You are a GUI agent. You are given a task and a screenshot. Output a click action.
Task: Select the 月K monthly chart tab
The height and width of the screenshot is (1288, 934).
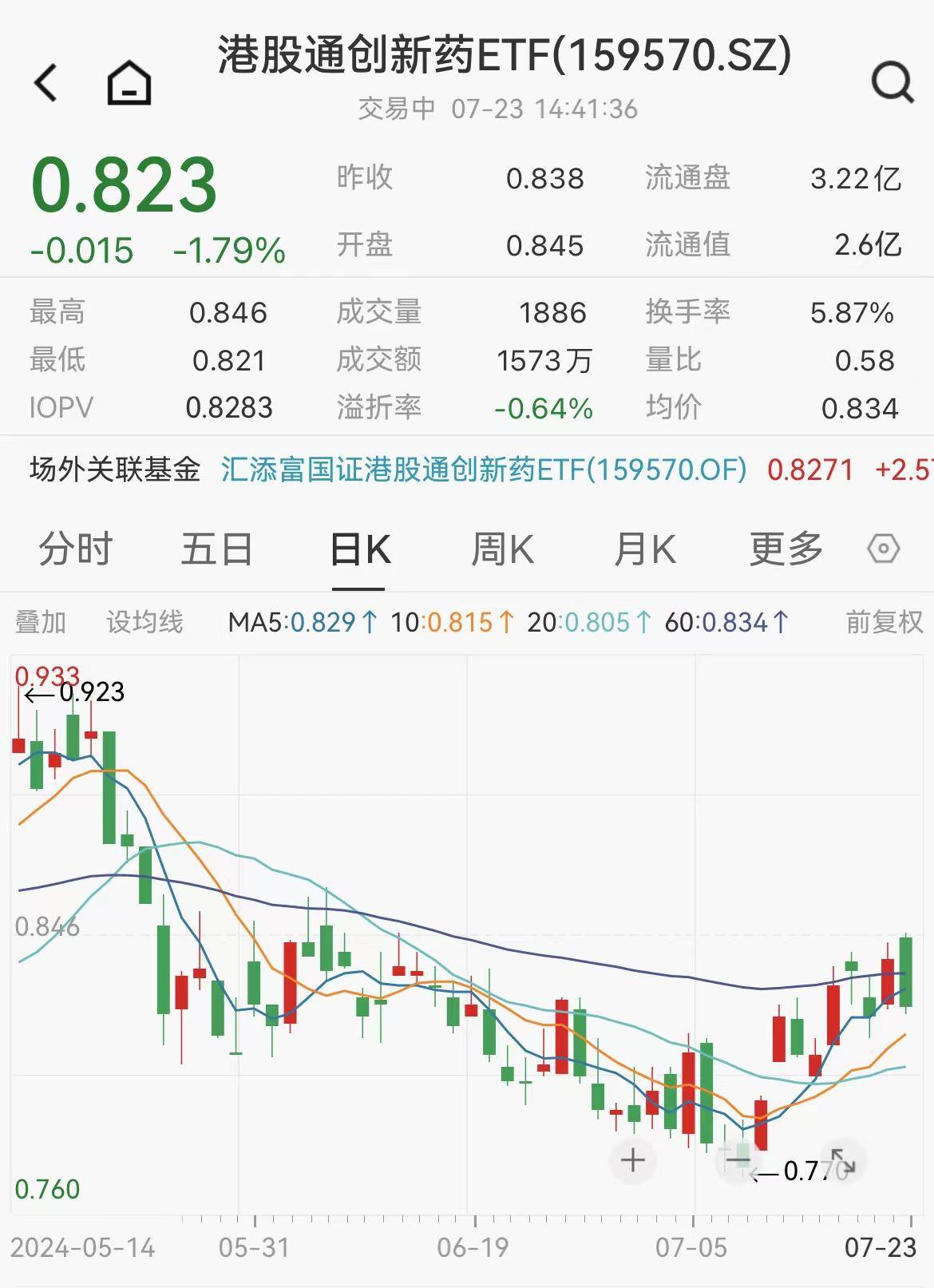click(x=645, y=549)
